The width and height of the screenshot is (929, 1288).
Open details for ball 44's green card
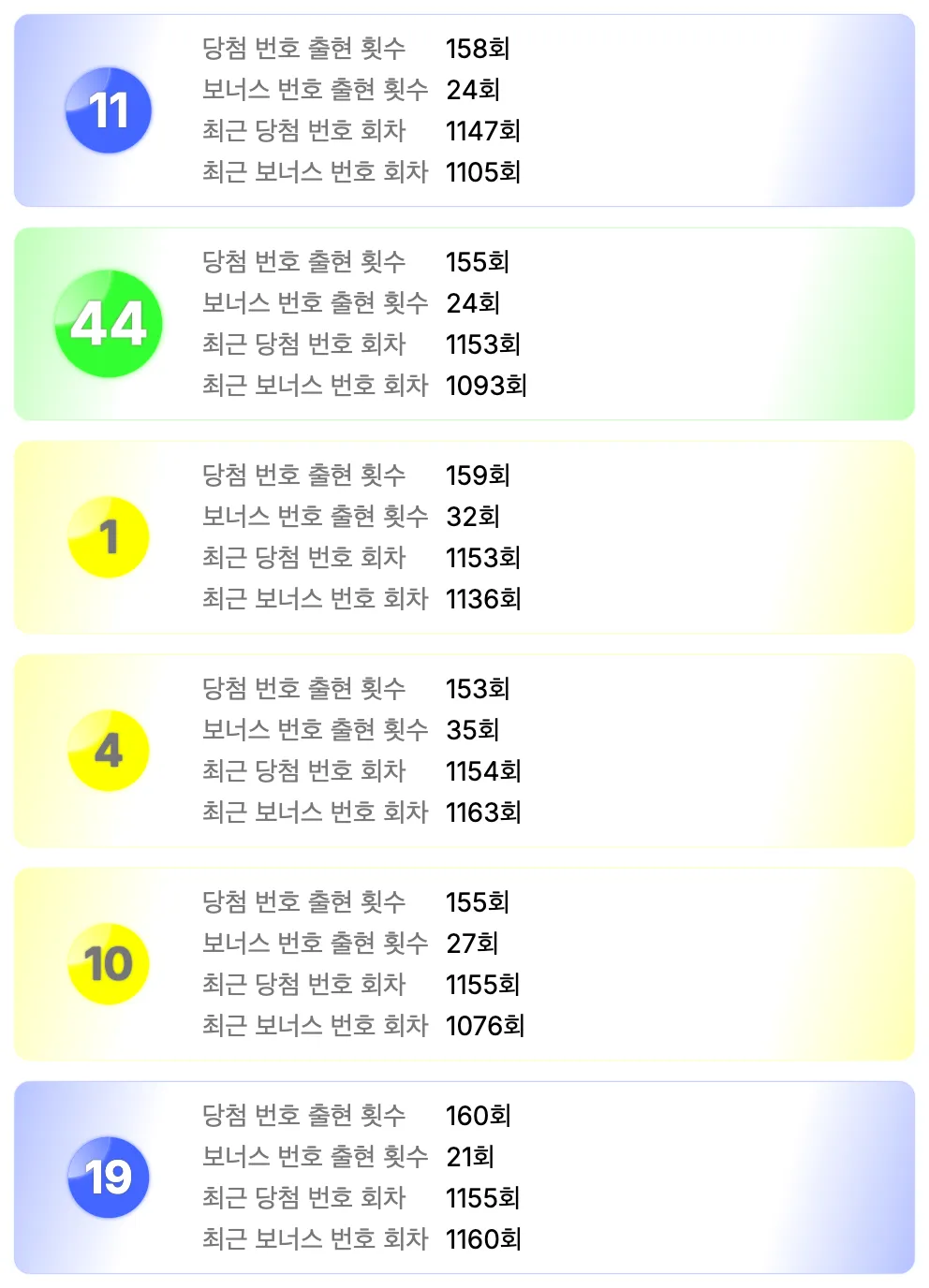click(x=464, y=323)
